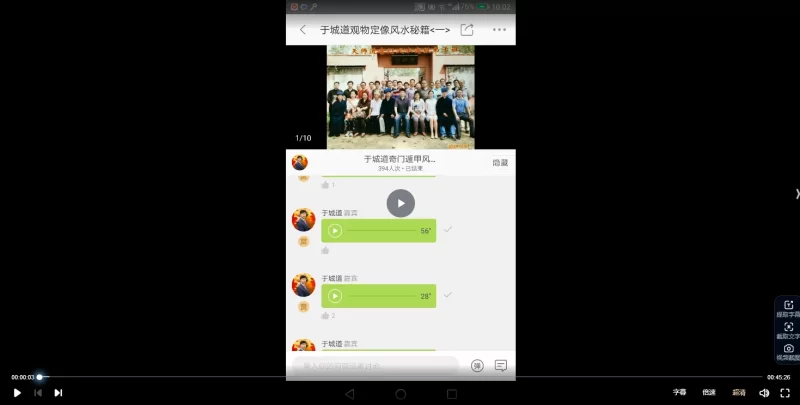Enter fullscreen mode
Screen dimensions: 800x405
786,393
